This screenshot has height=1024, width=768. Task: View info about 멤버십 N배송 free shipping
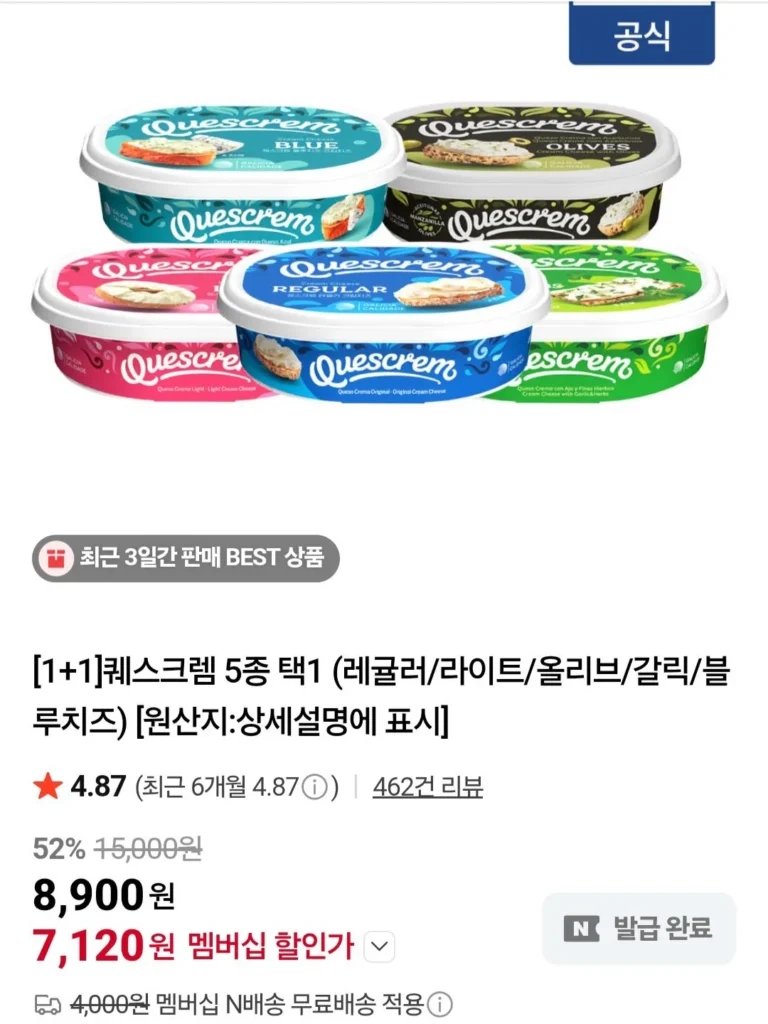[x=442, y=1003]
